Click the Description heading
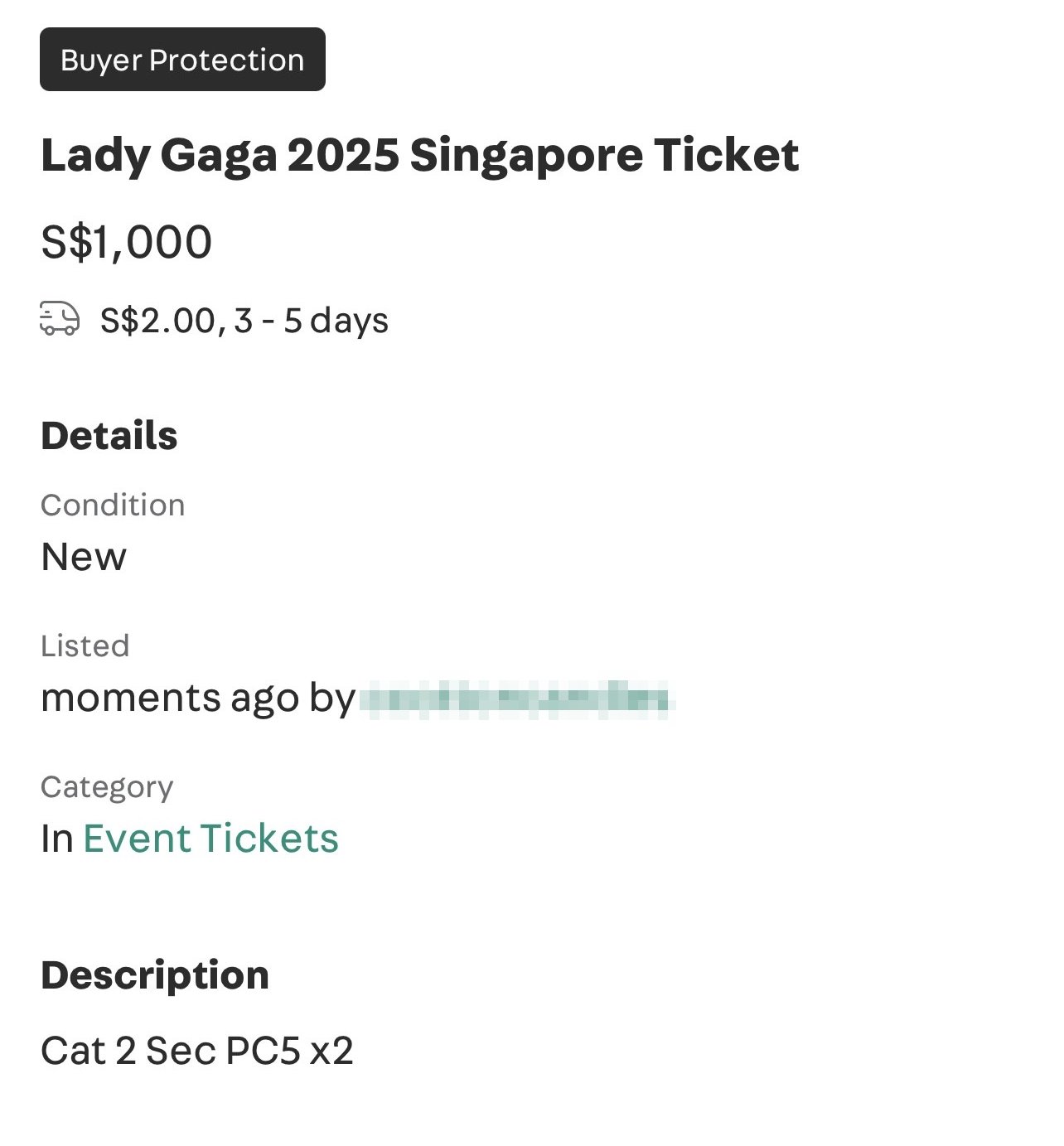1064x1146 pixels. point(156,974)
